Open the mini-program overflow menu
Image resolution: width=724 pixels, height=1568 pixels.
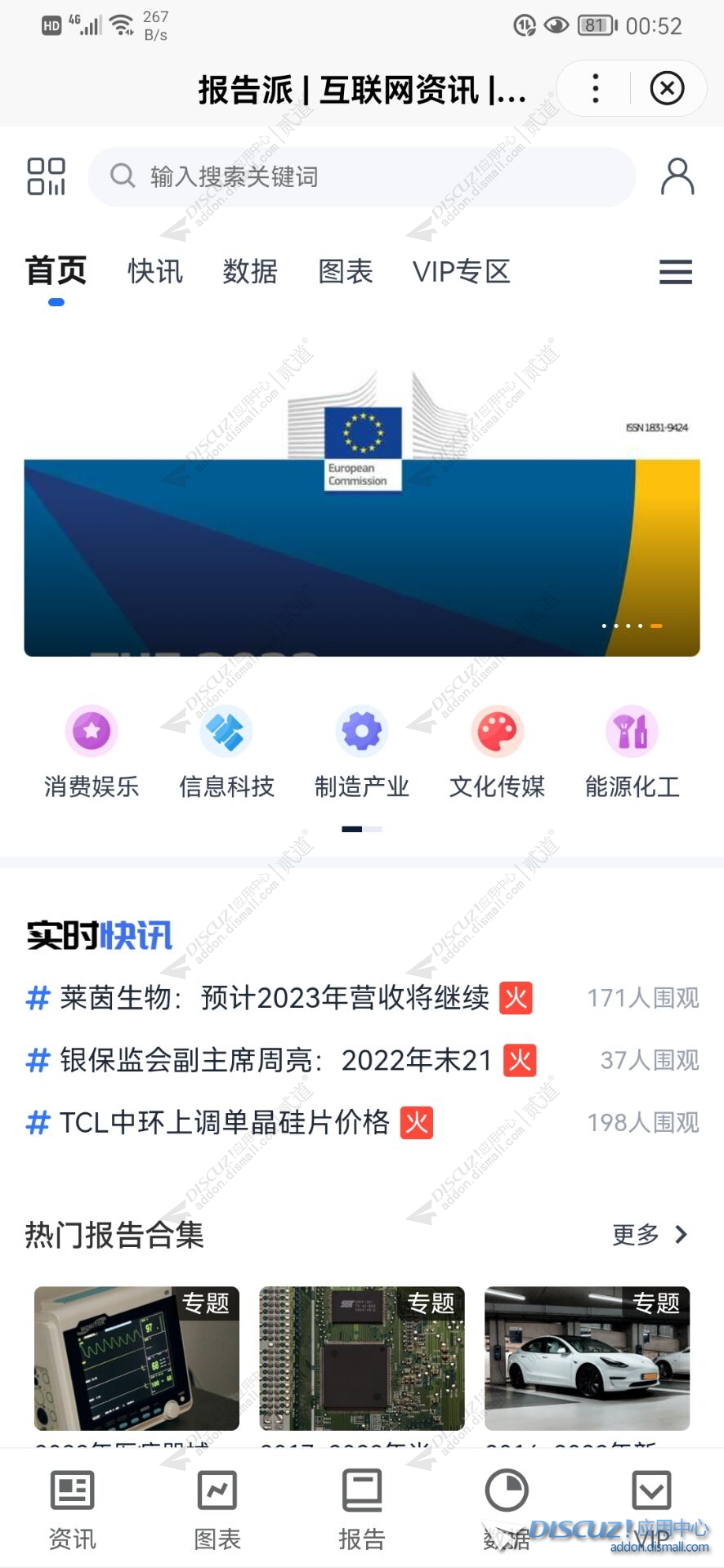(x=596, y=88)
